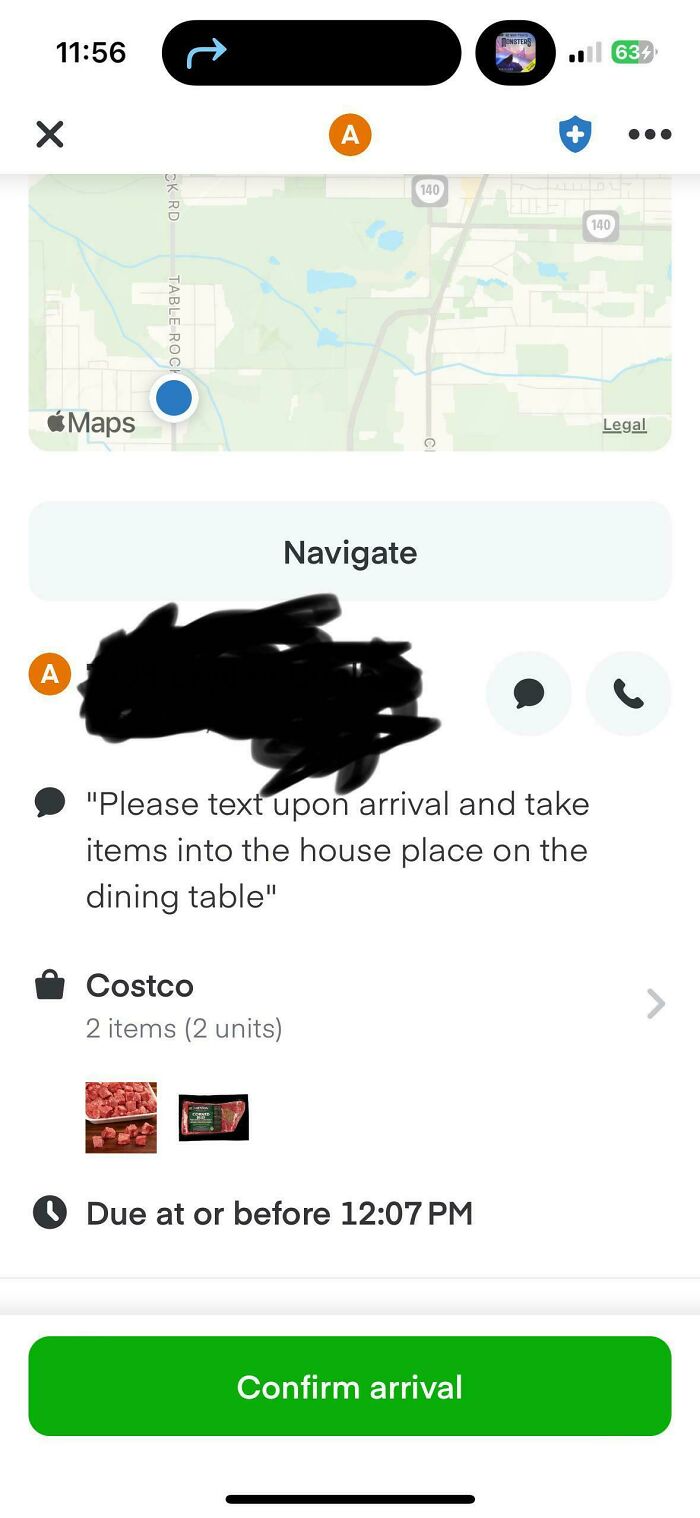700x1518 pixels.
Task: Message the customer via chat bubble icon
Action: click(528, 693)
